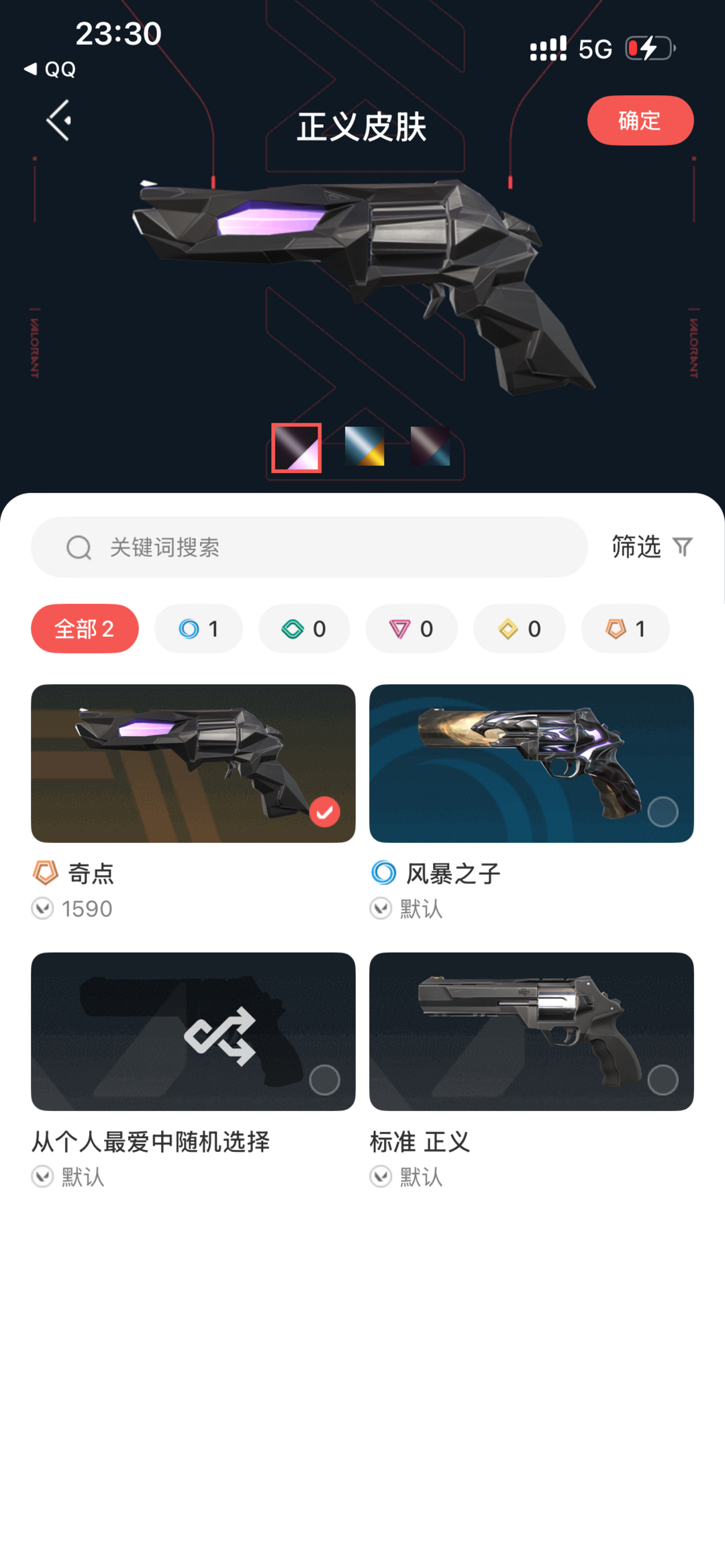Filter by the orange pentagon tier chip
The width and height of the screenshot is (725, 1568).
[x=626, y=629]
